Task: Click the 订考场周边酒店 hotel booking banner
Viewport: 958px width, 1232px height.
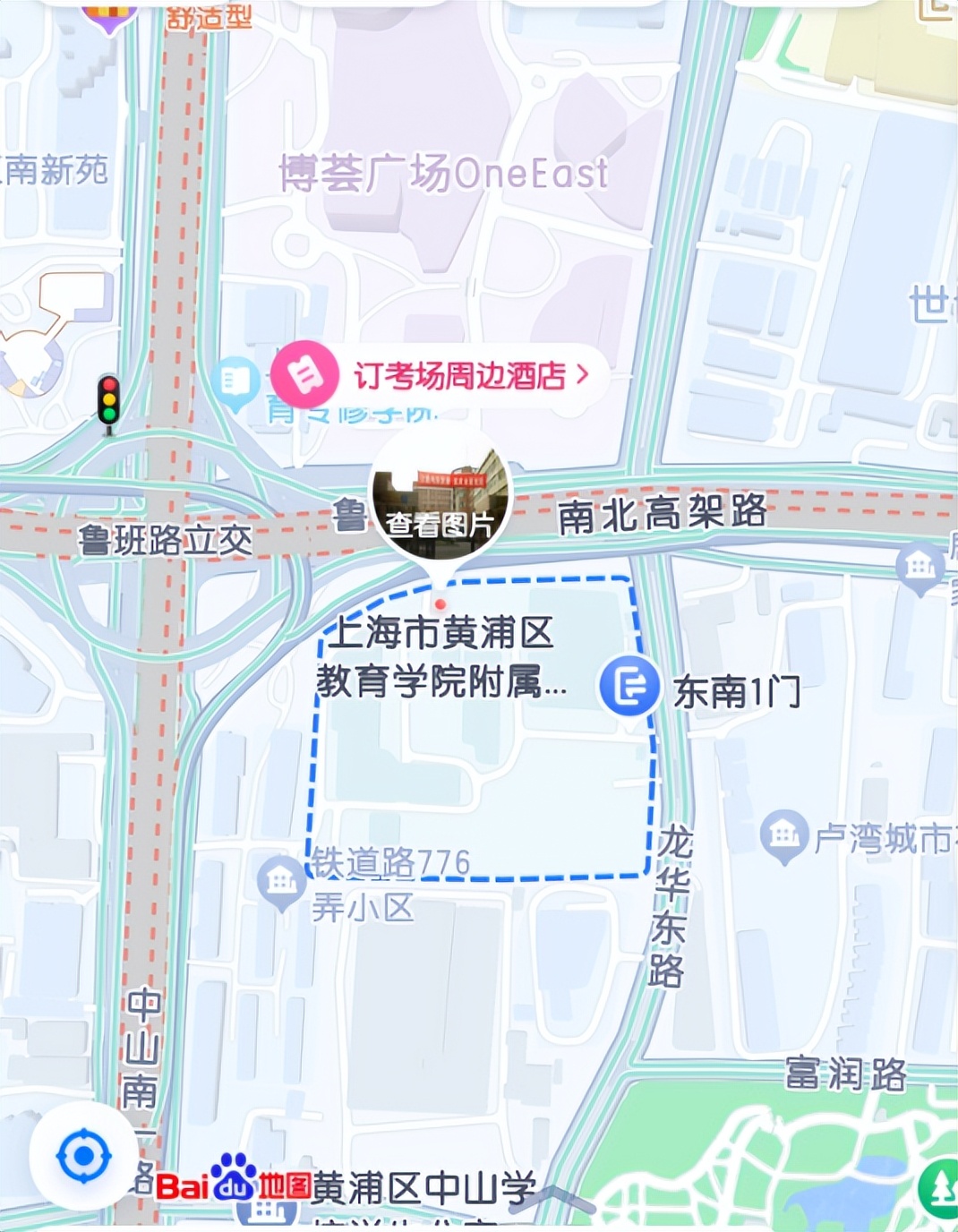Action: 458,376
